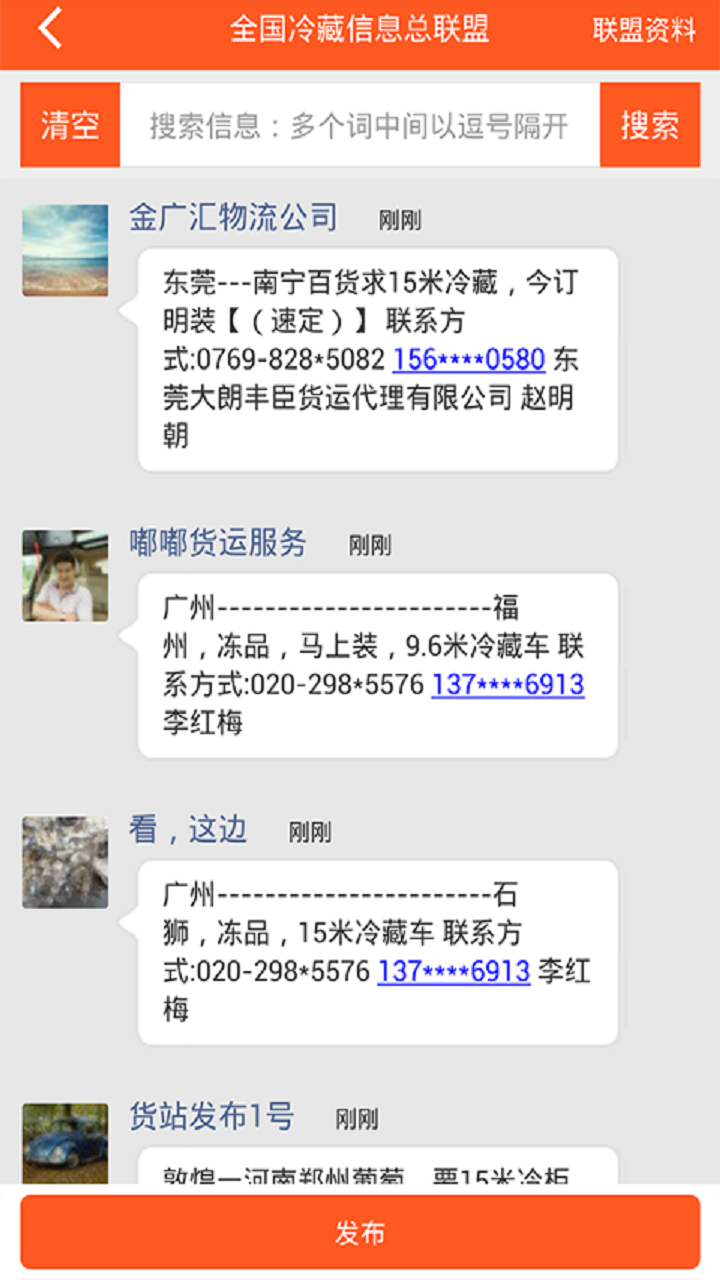The width and height of the screenshot is (720, 1280).
Task: Tap the 搜索 button
Action: click(650, 125)
